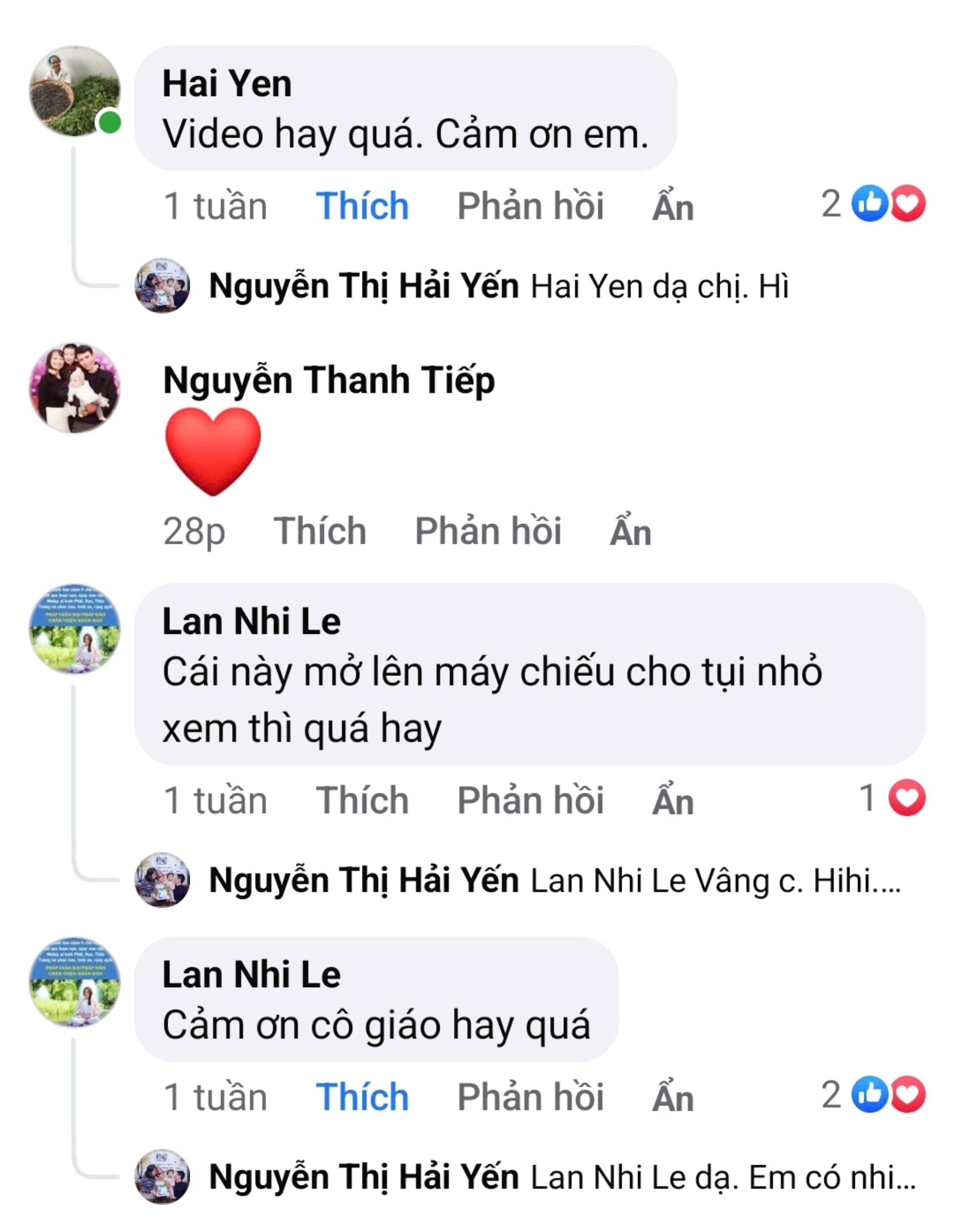954x1232 pixels.
Task: Expand reply 'Lan Nhi Le dạ. Em có nhi...'
Action: click(722, 1178)
